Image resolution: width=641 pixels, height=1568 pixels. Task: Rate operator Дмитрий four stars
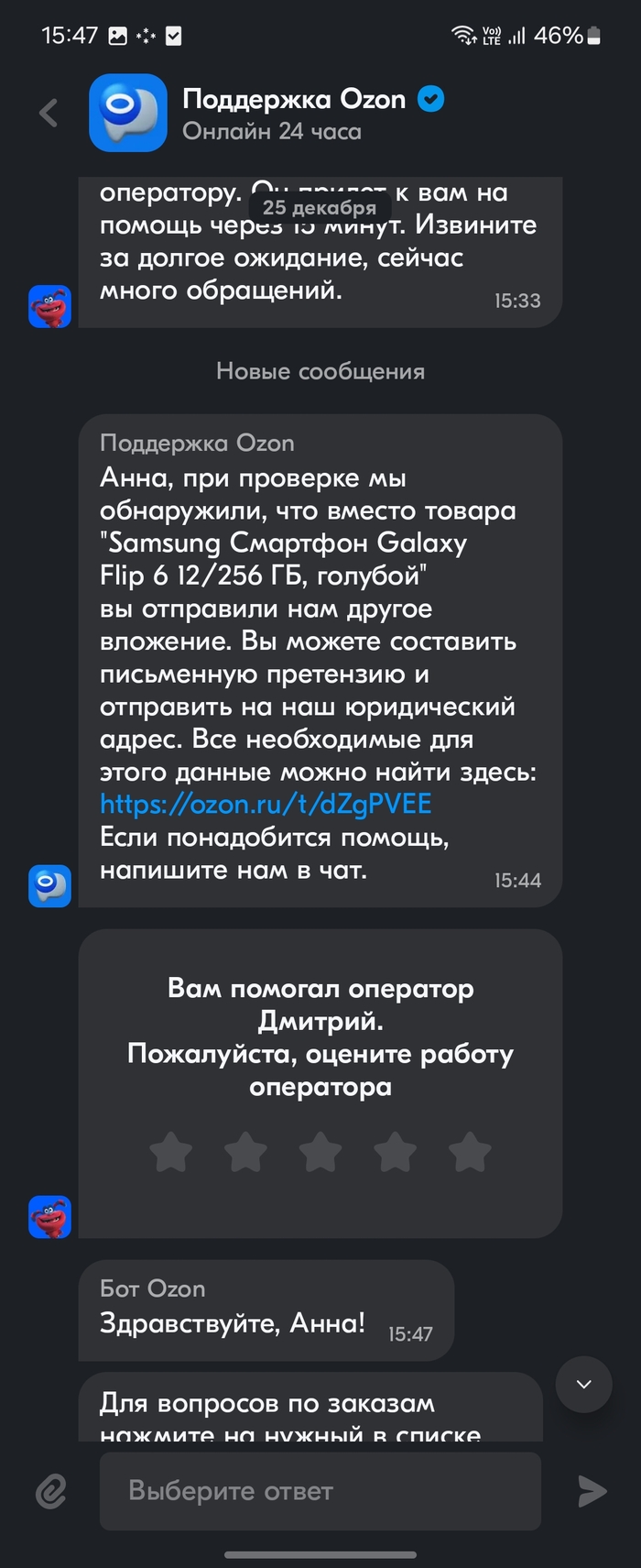pyautogui.click(x=396, y=1151)
